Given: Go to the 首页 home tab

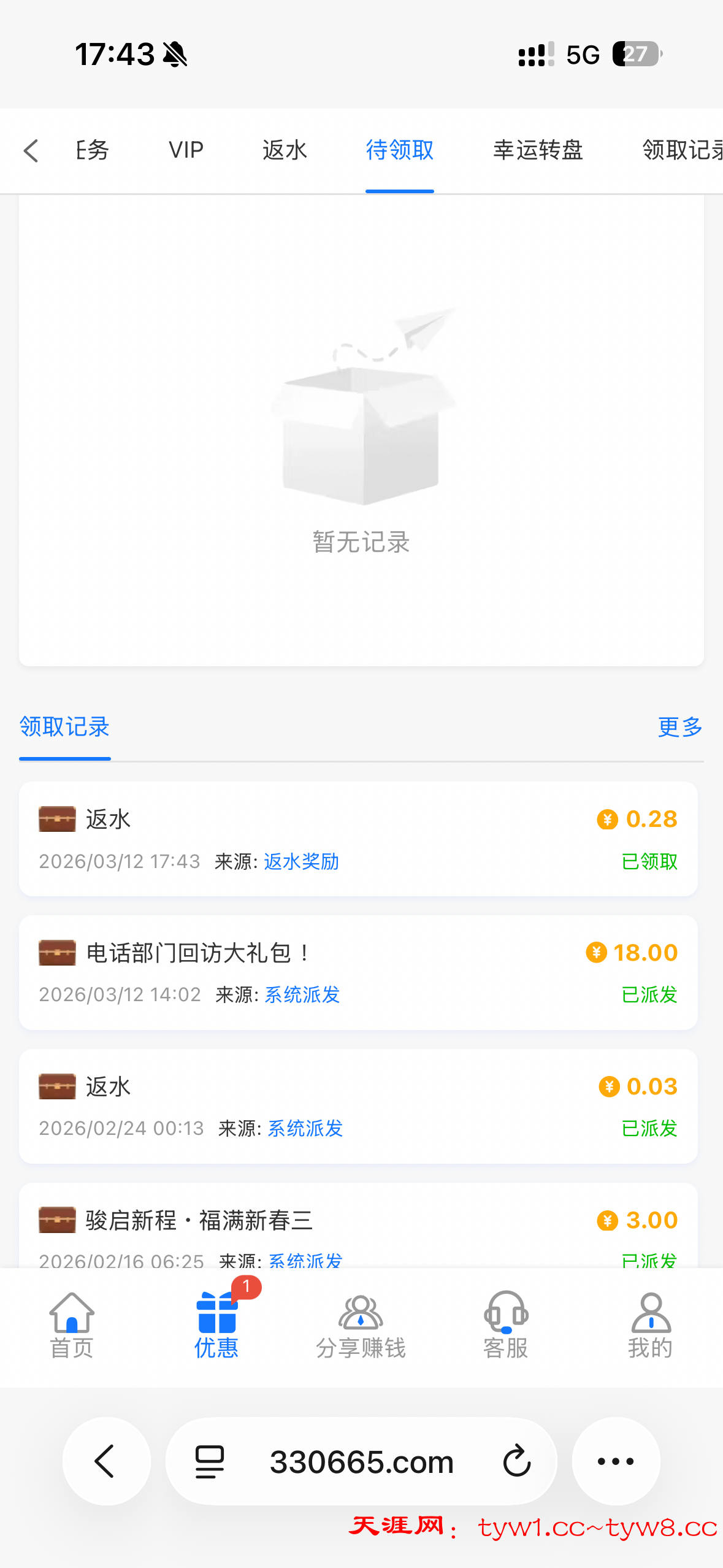Looking at the screenshot, I should 72,1325.
